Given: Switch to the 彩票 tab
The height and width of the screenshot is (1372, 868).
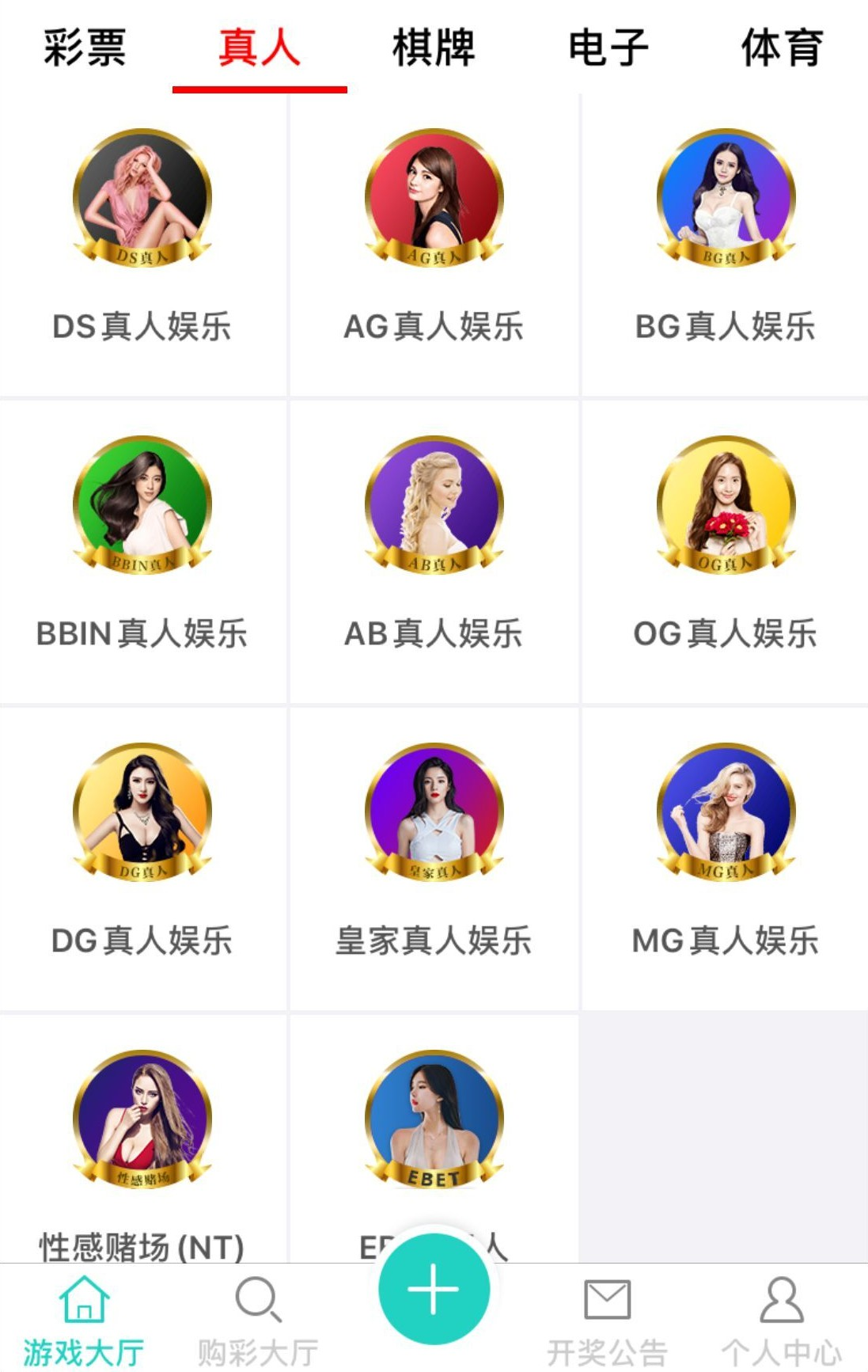Looking at the screenshot, I should (x=85, y=48).
